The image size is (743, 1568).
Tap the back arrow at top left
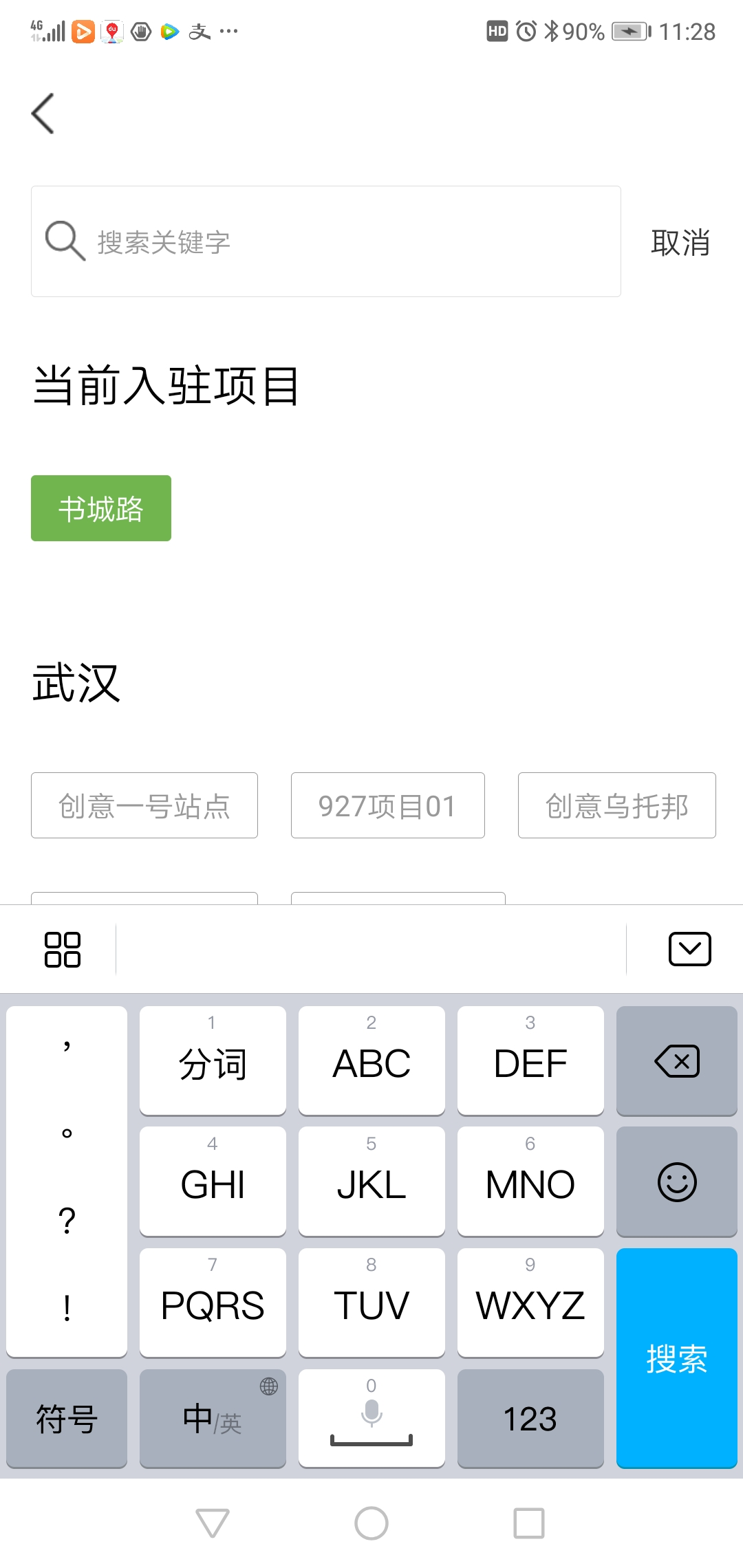pos(43,112)
